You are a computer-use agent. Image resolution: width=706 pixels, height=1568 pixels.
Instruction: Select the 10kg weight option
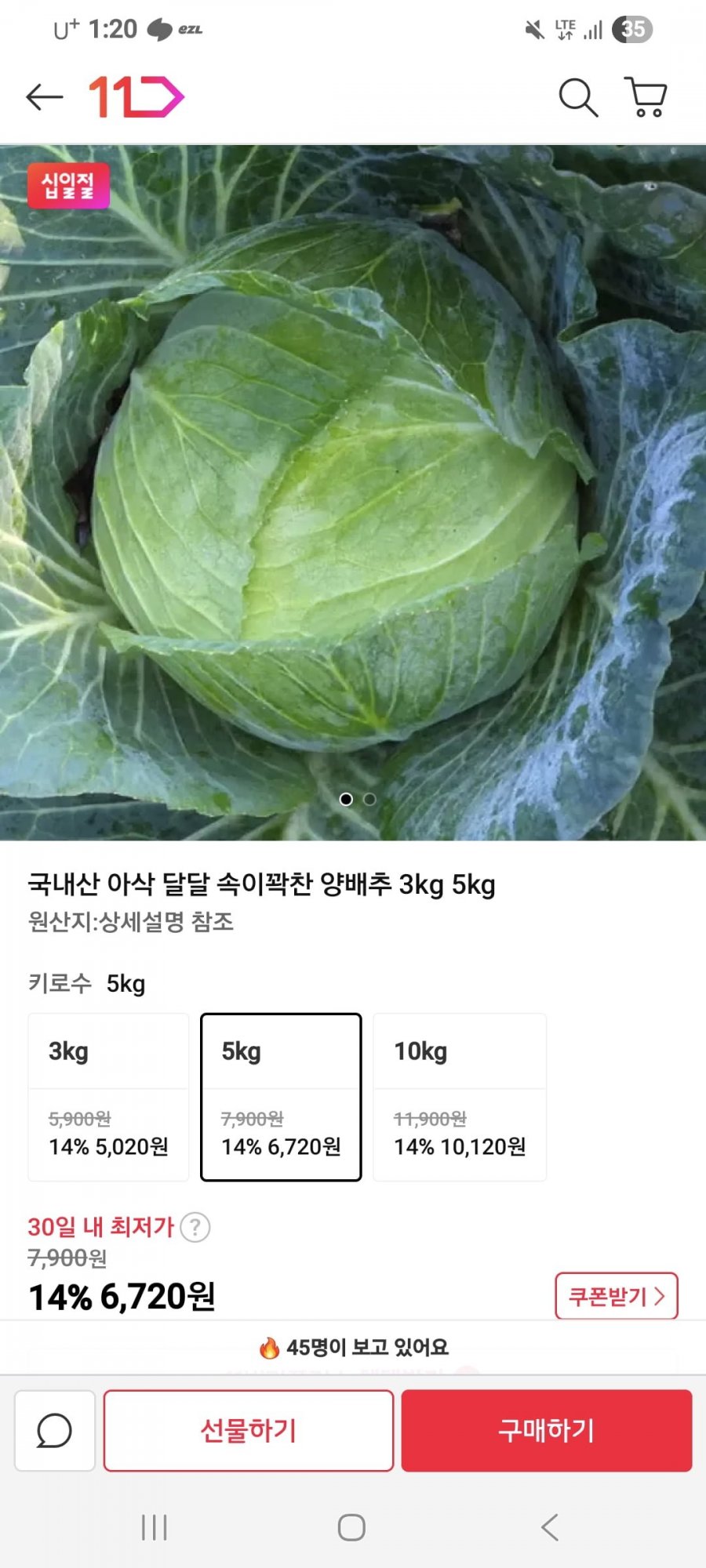(x=460, y=1096)
